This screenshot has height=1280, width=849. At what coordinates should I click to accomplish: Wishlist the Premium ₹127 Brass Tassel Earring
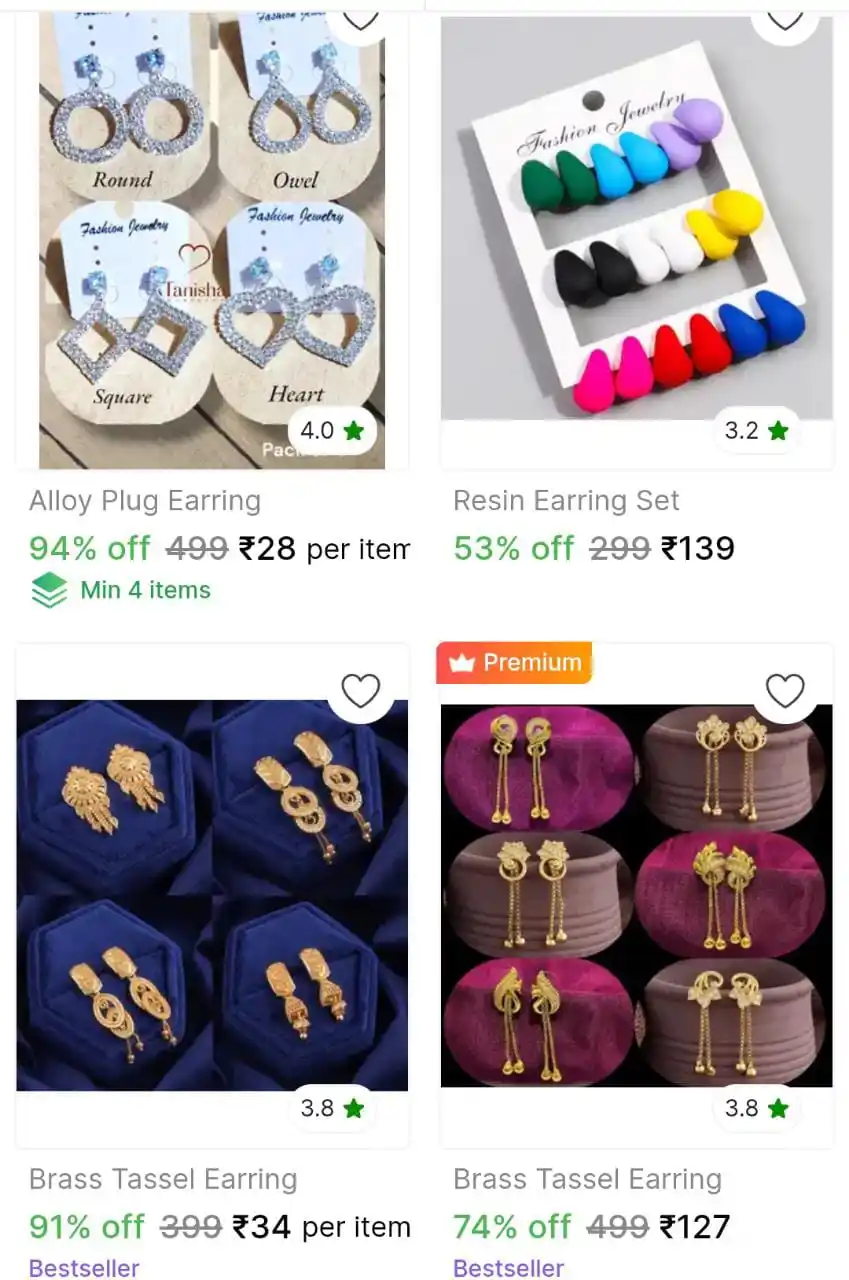click(785, 691)
